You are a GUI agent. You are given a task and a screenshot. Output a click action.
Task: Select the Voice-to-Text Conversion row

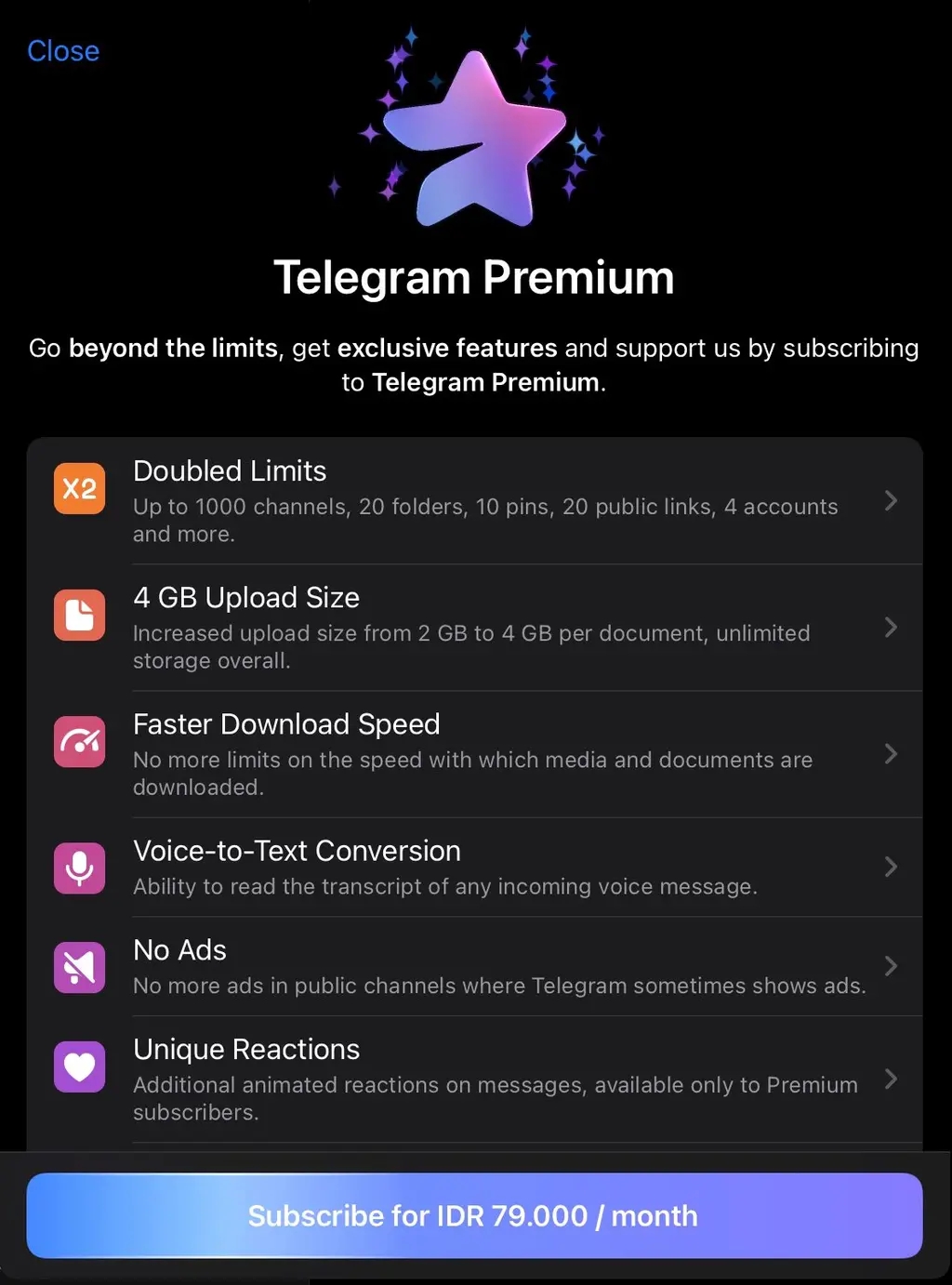(x=474, y=868)
